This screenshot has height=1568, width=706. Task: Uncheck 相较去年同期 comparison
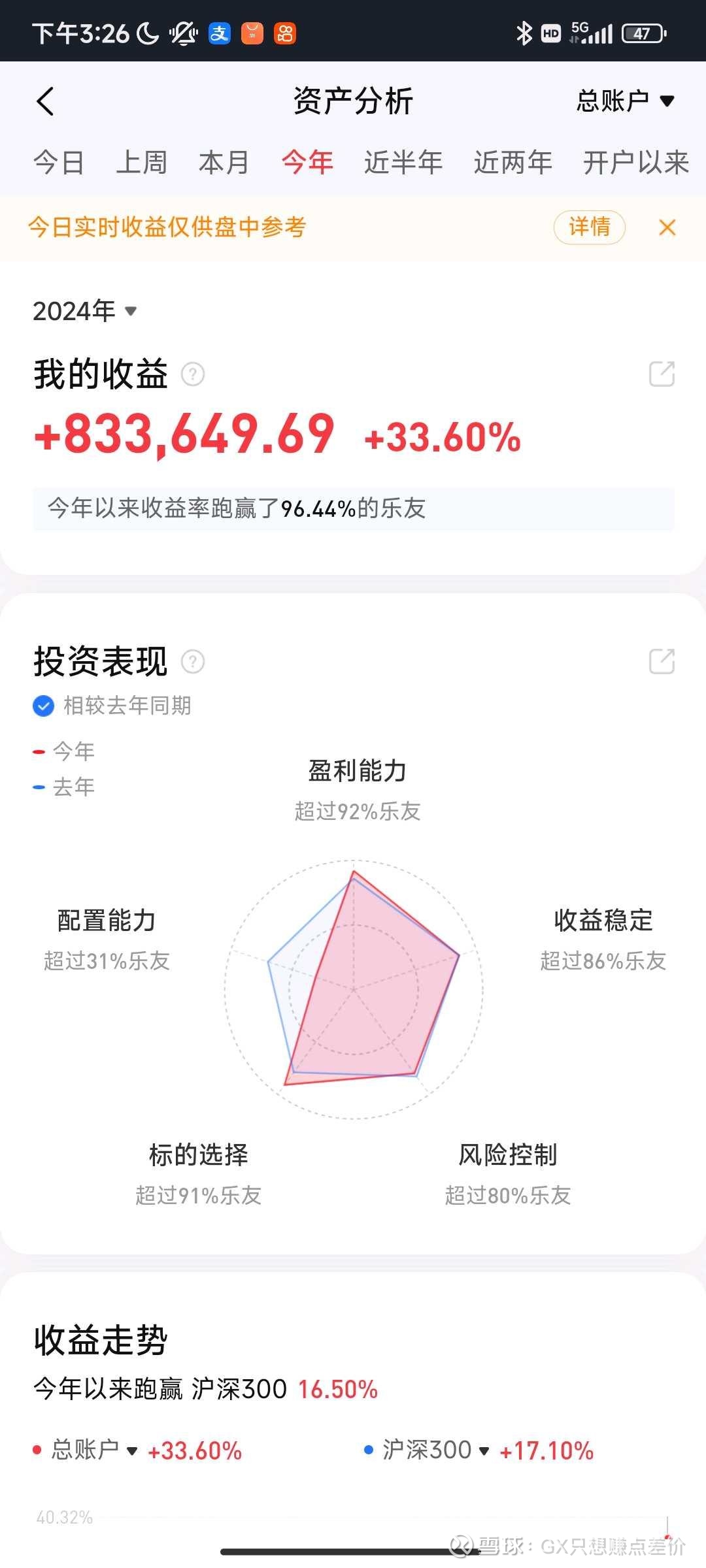tap(44, 706)
